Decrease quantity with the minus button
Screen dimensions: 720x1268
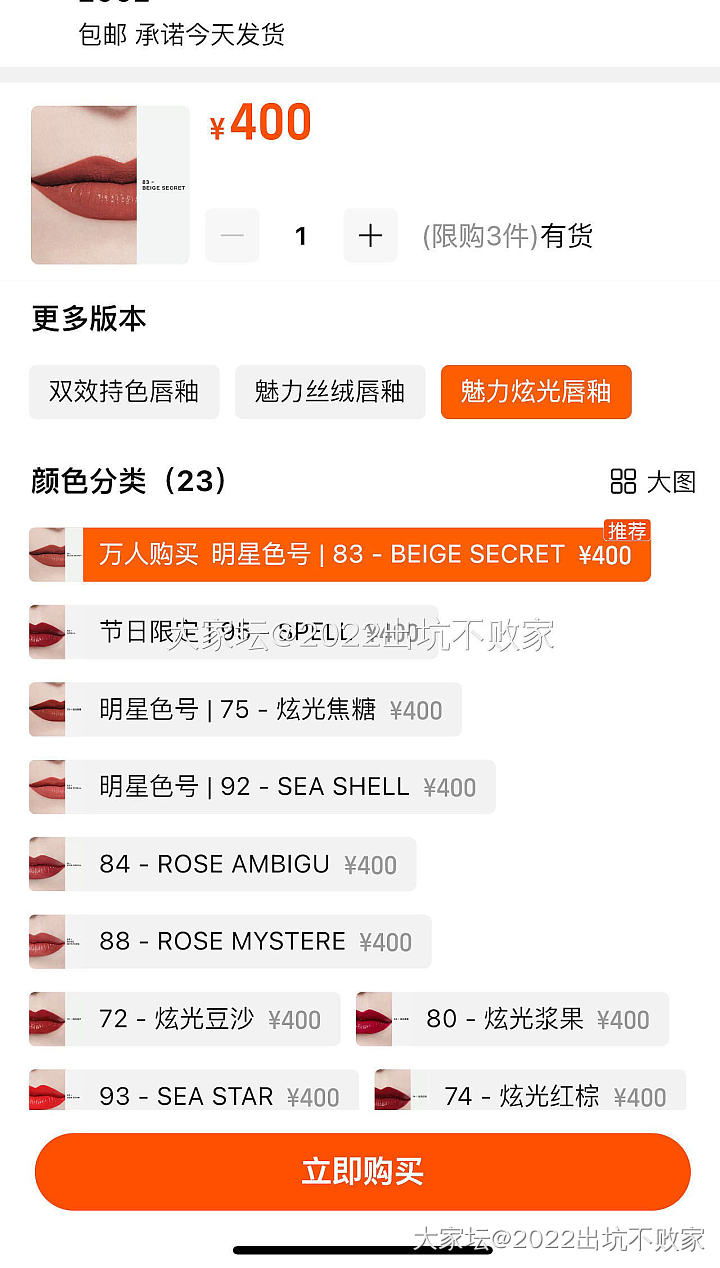[232, 236]
